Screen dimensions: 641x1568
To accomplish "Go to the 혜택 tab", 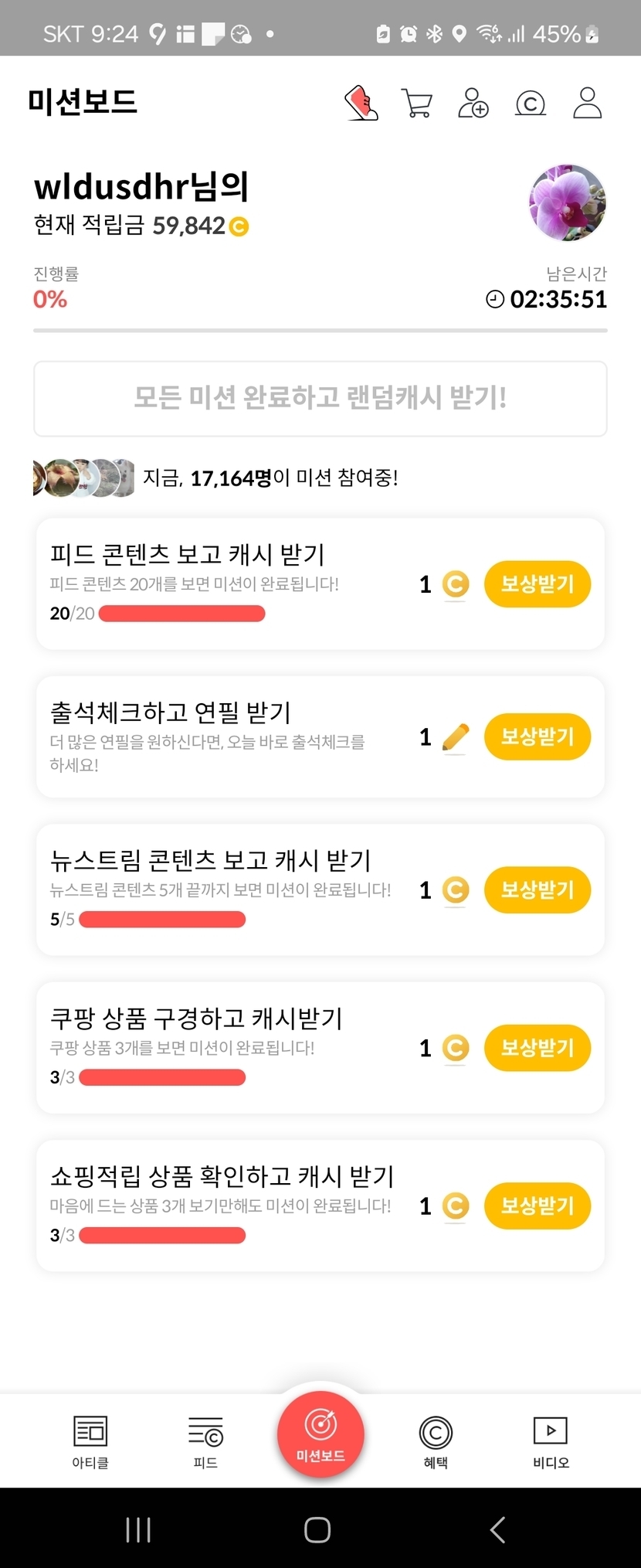I will (436, 1441).
